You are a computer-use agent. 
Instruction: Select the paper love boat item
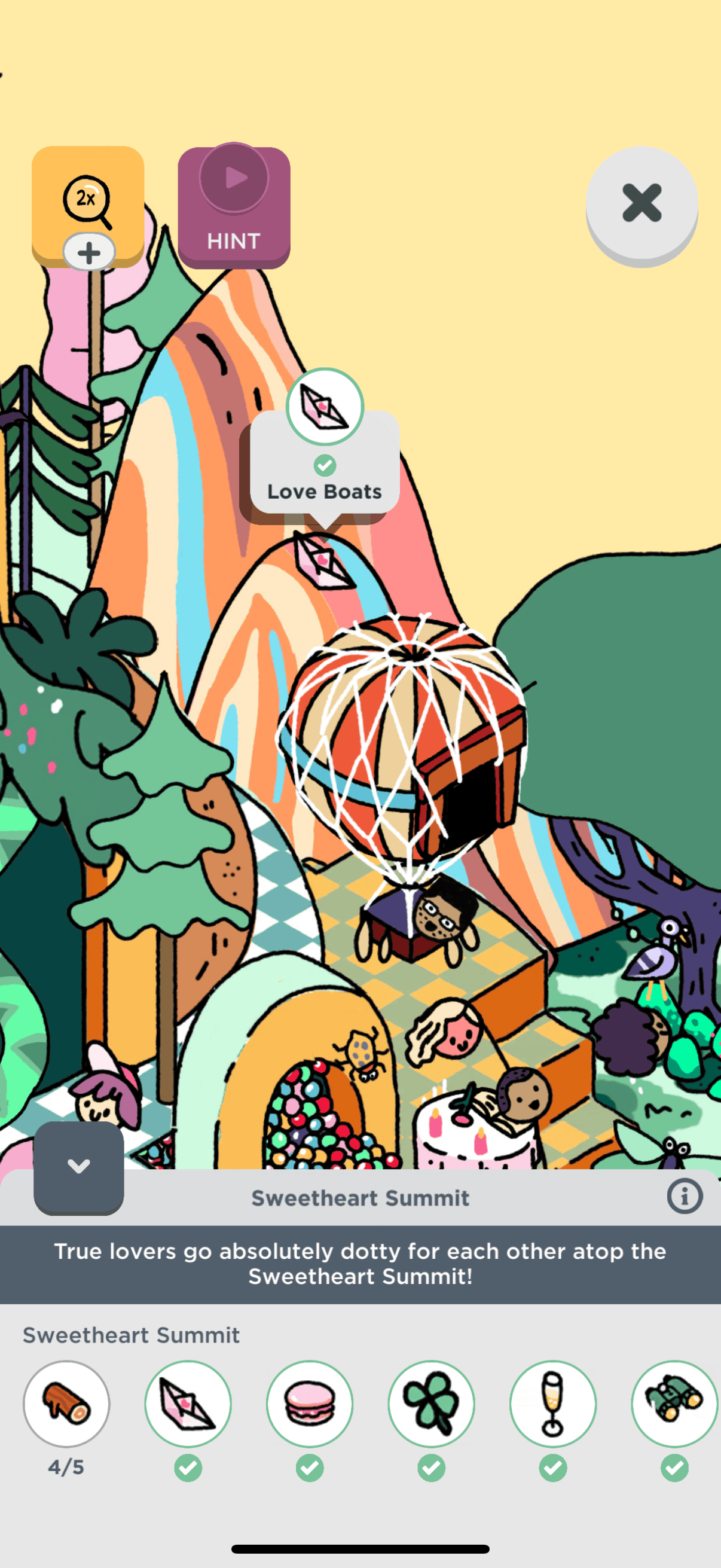tap(188, 1403)
